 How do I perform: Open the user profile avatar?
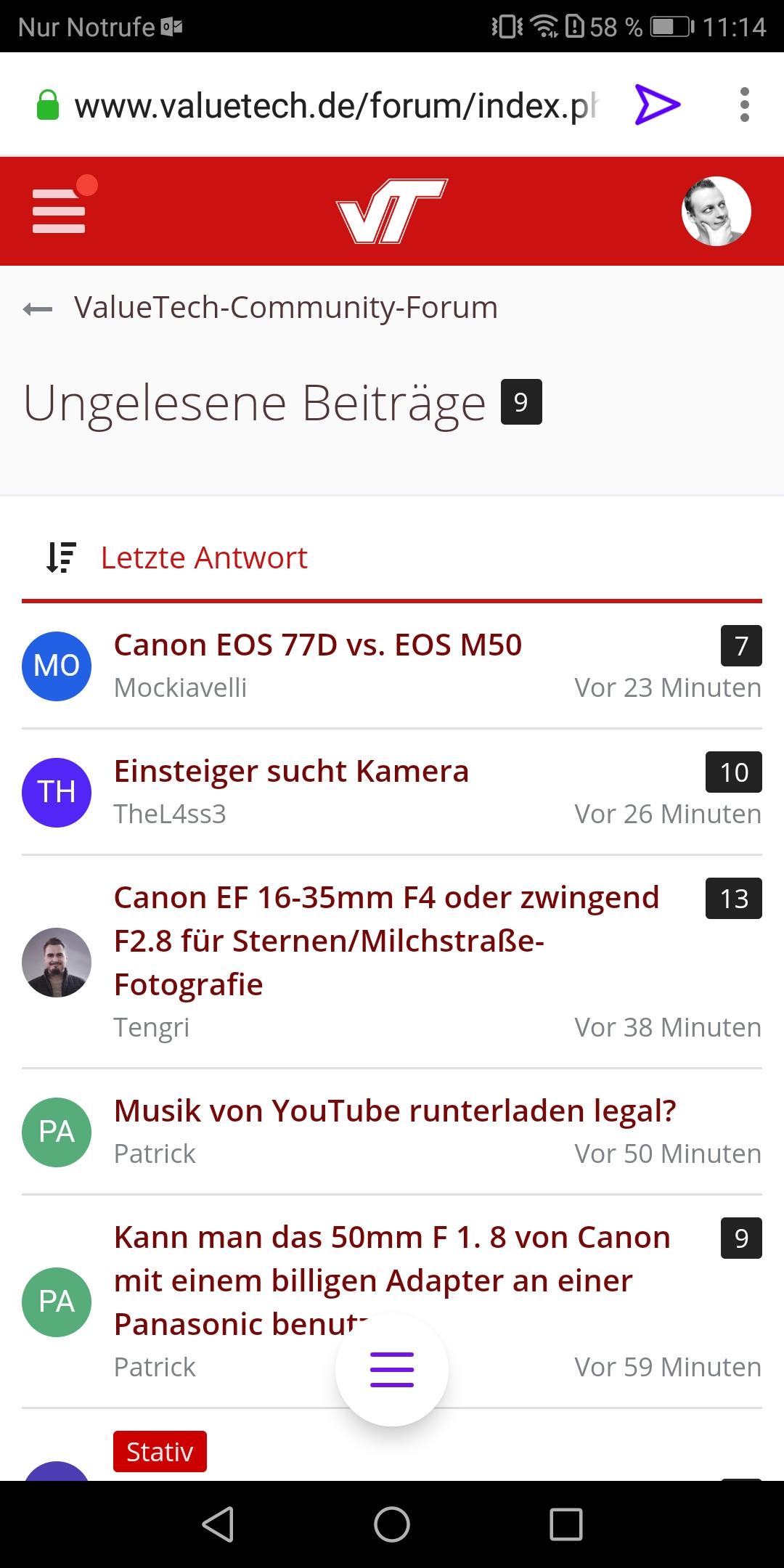(x=716, y=211)
